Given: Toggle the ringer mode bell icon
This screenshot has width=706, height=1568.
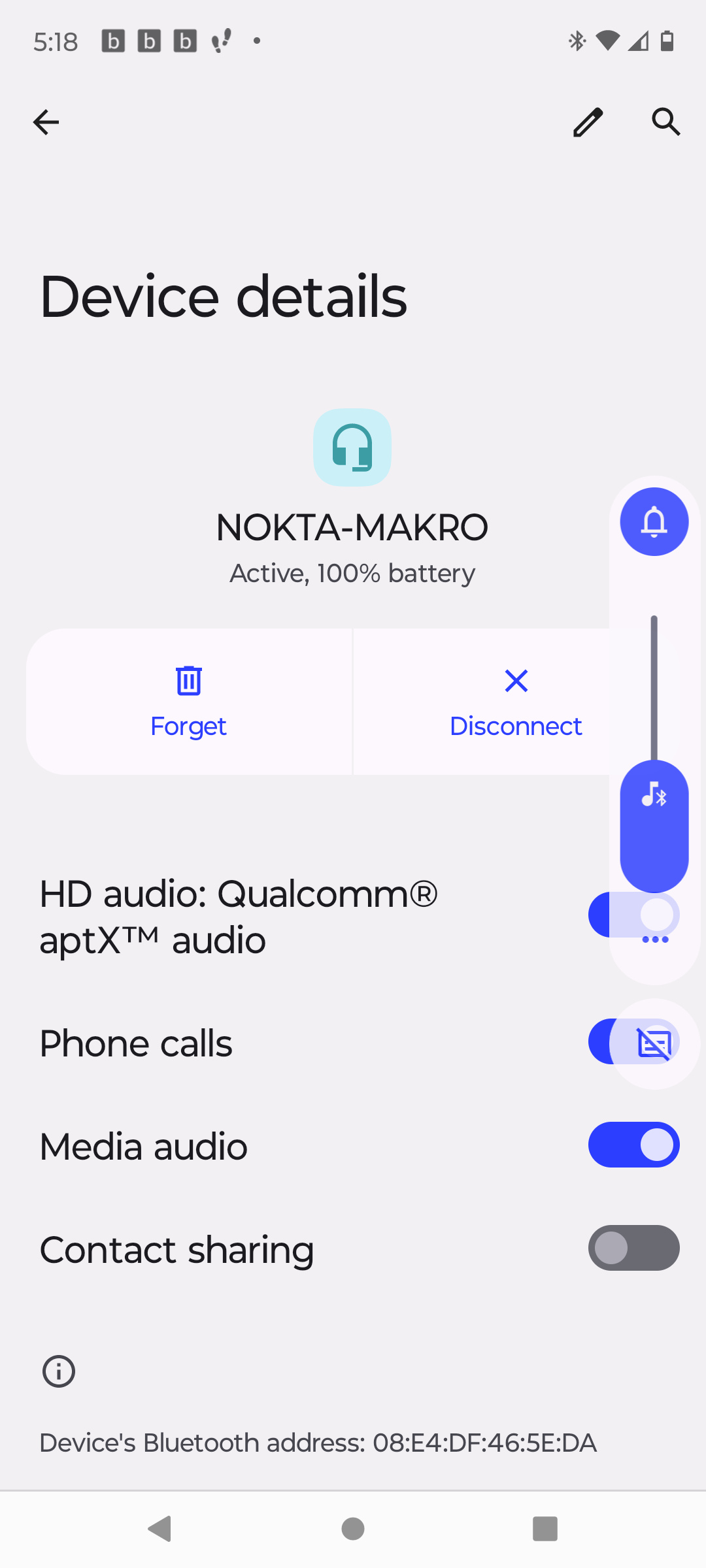Looking at the screenshot, I should pos(654,522).
